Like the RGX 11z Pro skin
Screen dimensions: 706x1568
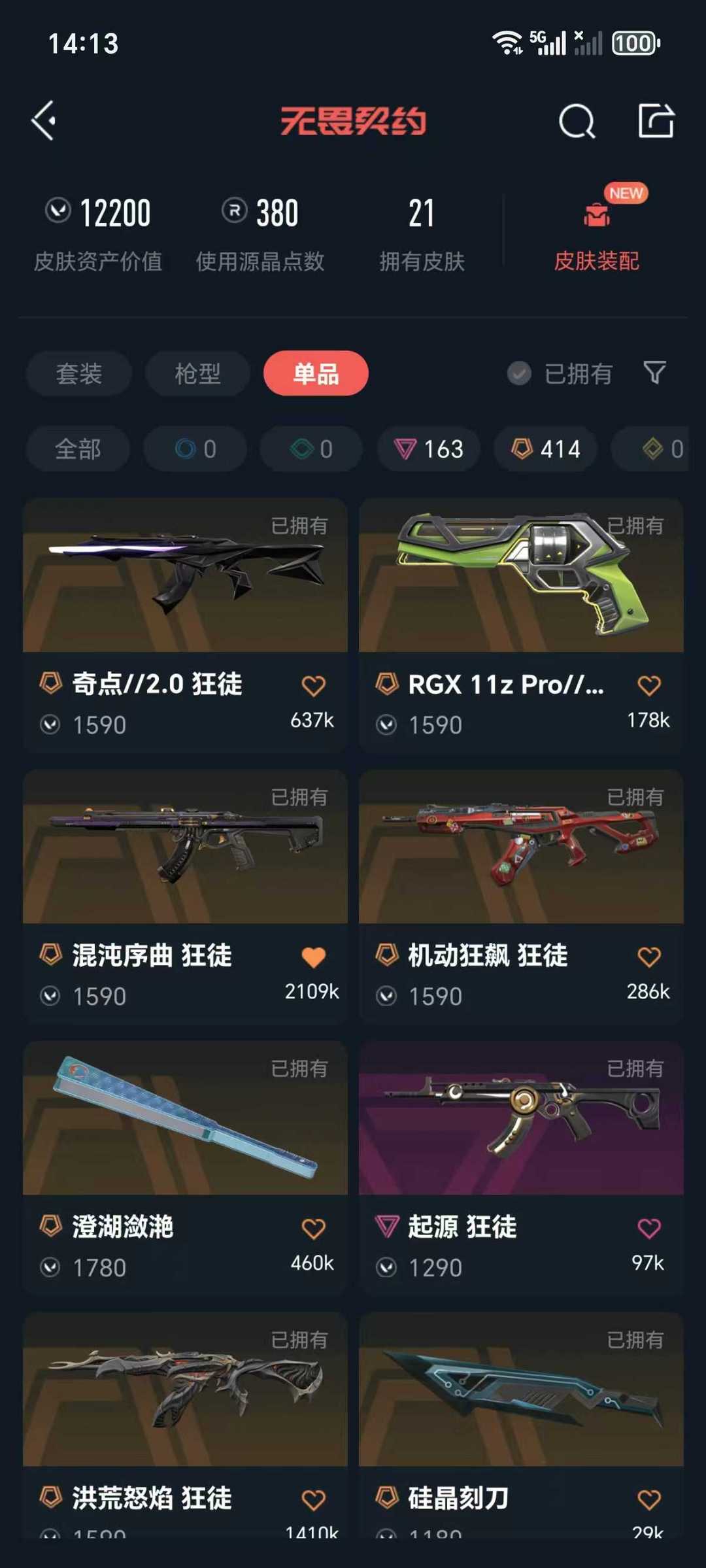pyautogui.click(x=648, y=686)
